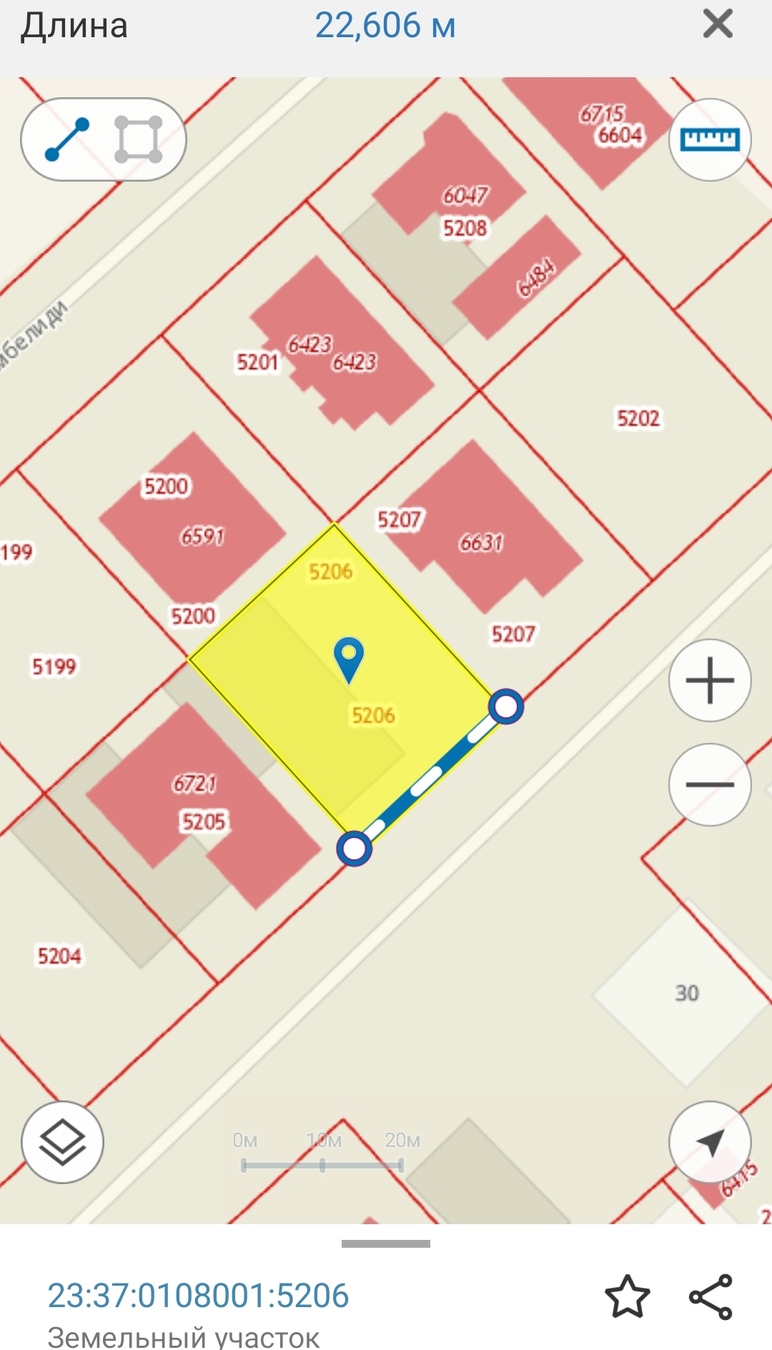Zoom out of the map
This screenshot has height=1350, width=772.
click(710, 785)
